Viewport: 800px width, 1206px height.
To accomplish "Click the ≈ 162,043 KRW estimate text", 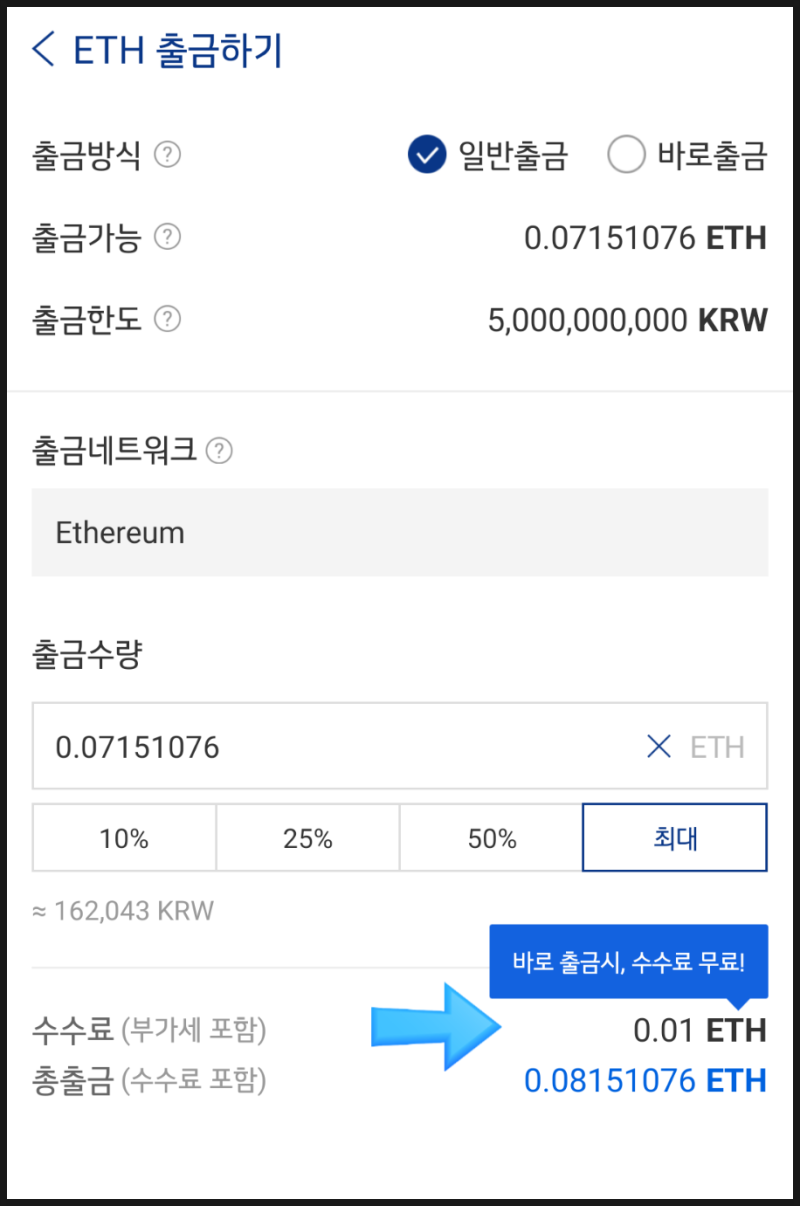I will (122, 910).
